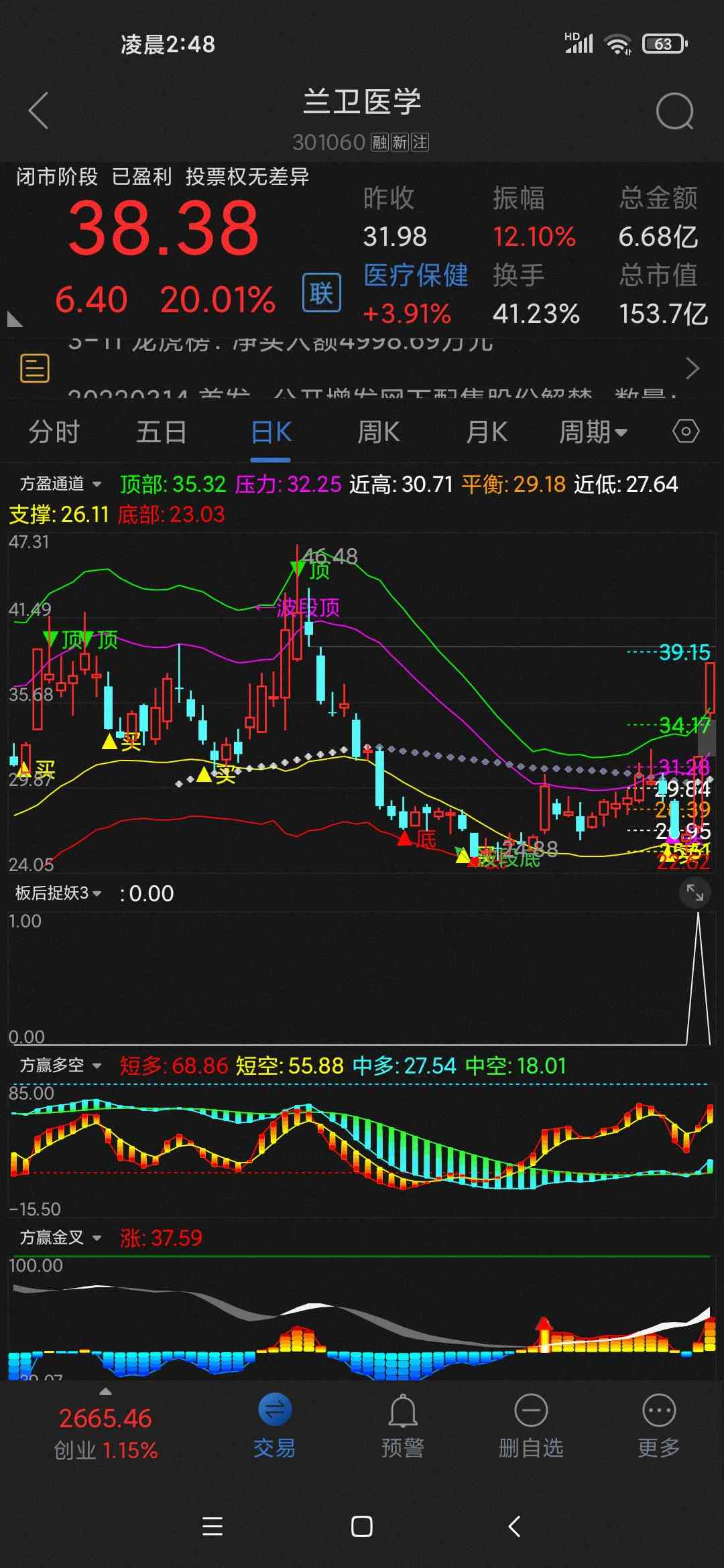Screen dimensions: 724x1568
Task: Open the news announcement ticker row
Action: [362, 368]
